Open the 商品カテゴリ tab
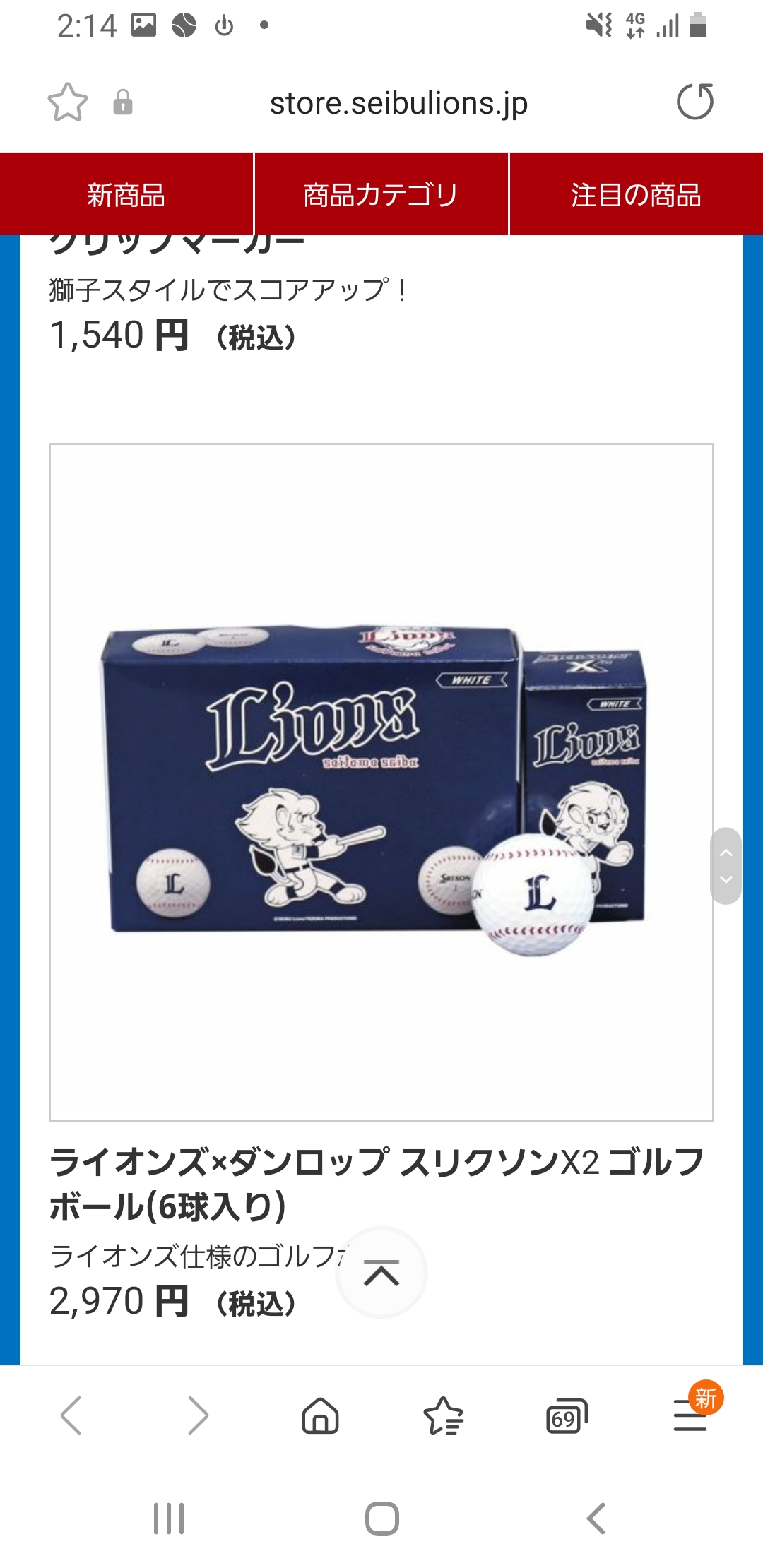Screen dimensions: 763x1568 (381, 194)
